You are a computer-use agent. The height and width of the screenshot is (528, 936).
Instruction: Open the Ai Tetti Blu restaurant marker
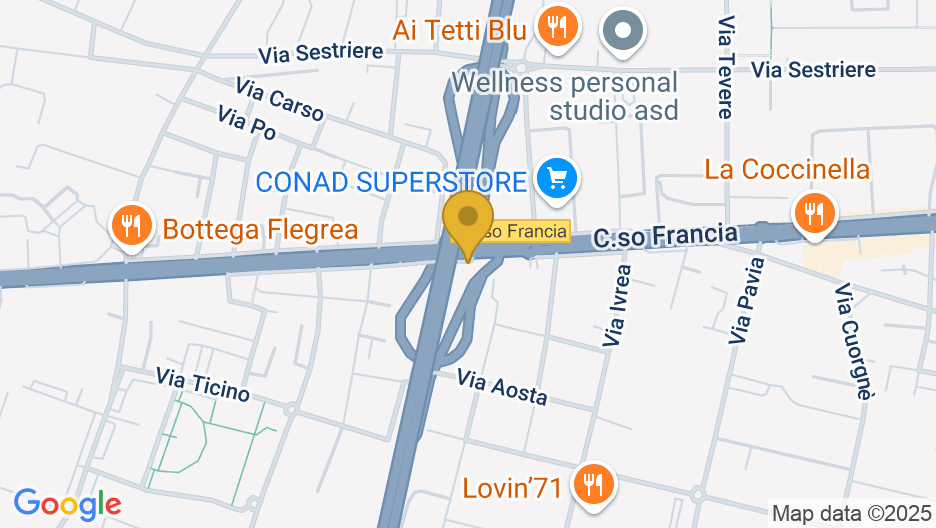[x=558, y=25]
